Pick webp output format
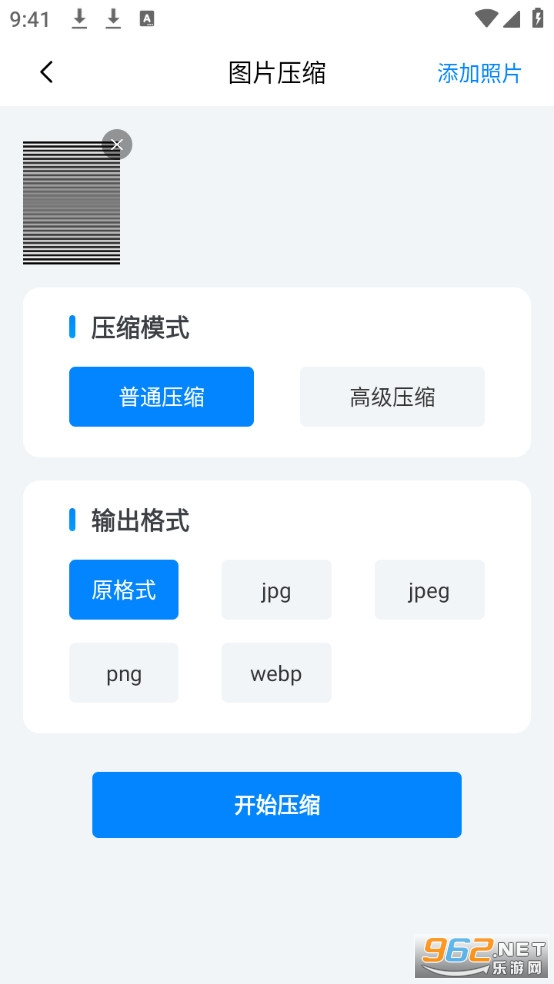The height and width of the screenshot is (984, 554). click(276, 673)
